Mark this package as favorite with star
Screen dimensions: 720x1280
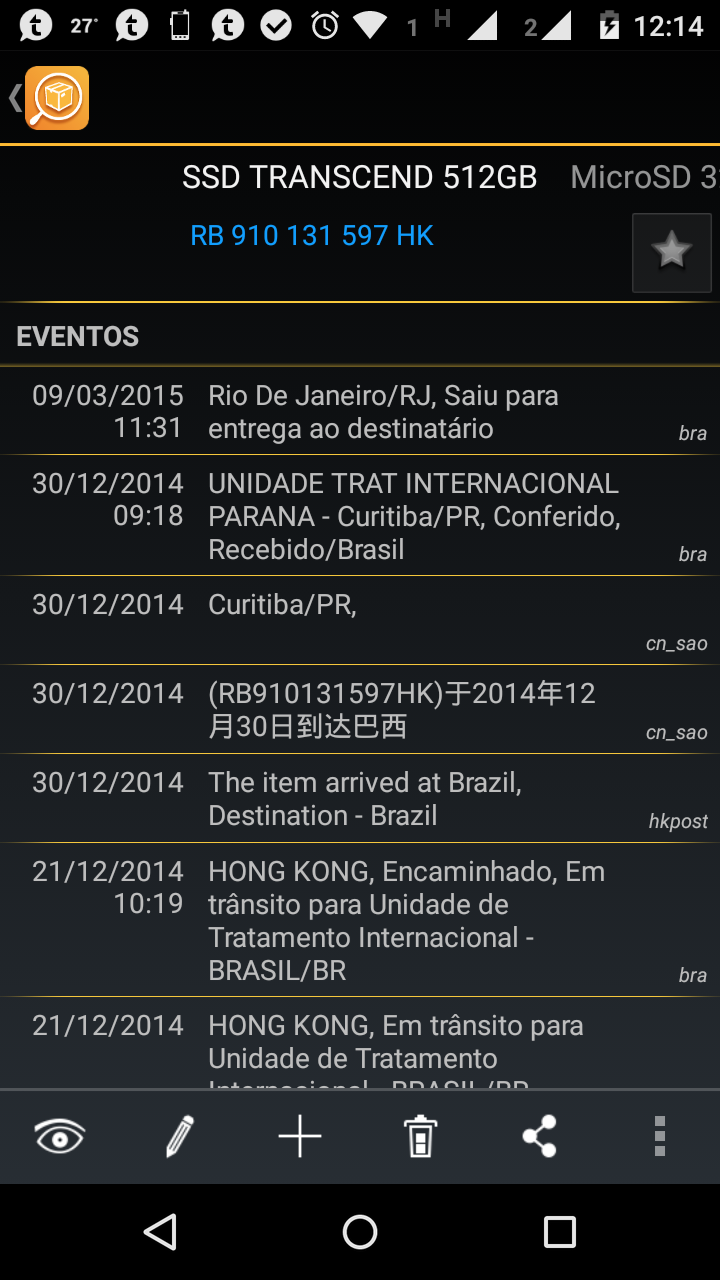coord(671,252)
